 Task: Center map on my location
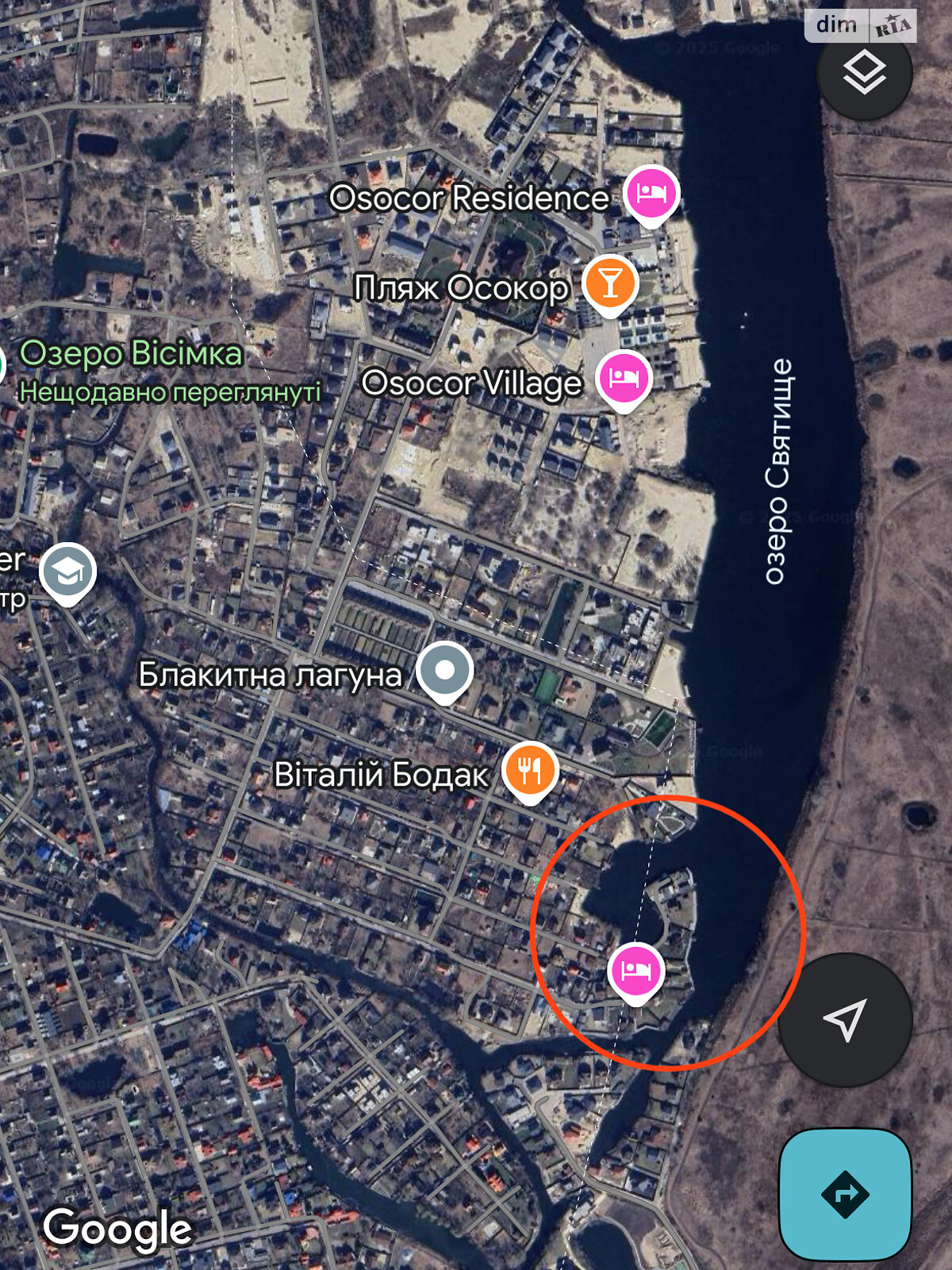tap(845, 1019)
